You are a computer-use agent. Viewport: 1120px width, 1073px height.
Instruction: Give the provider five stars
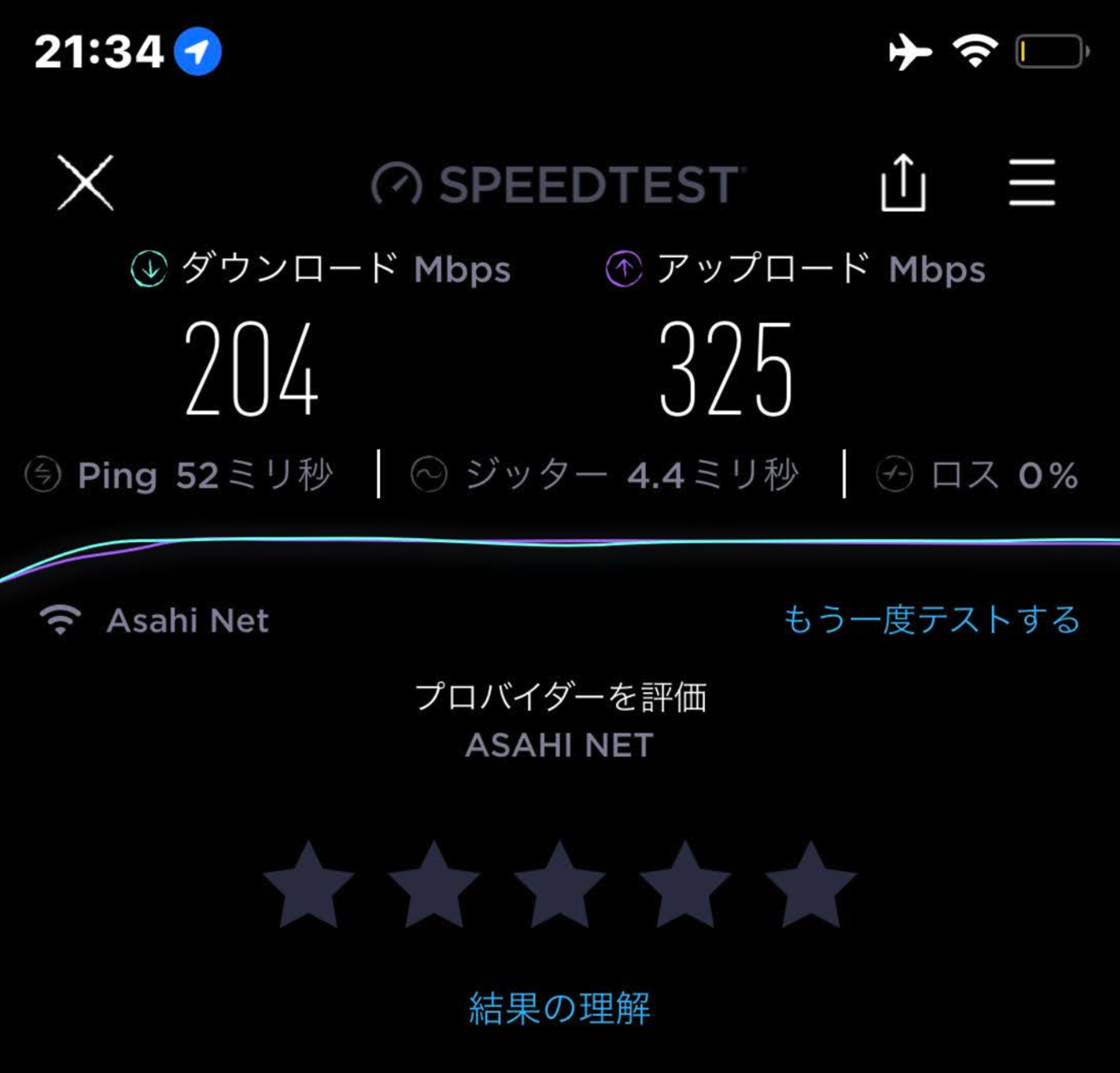click(x=809, y=885)
